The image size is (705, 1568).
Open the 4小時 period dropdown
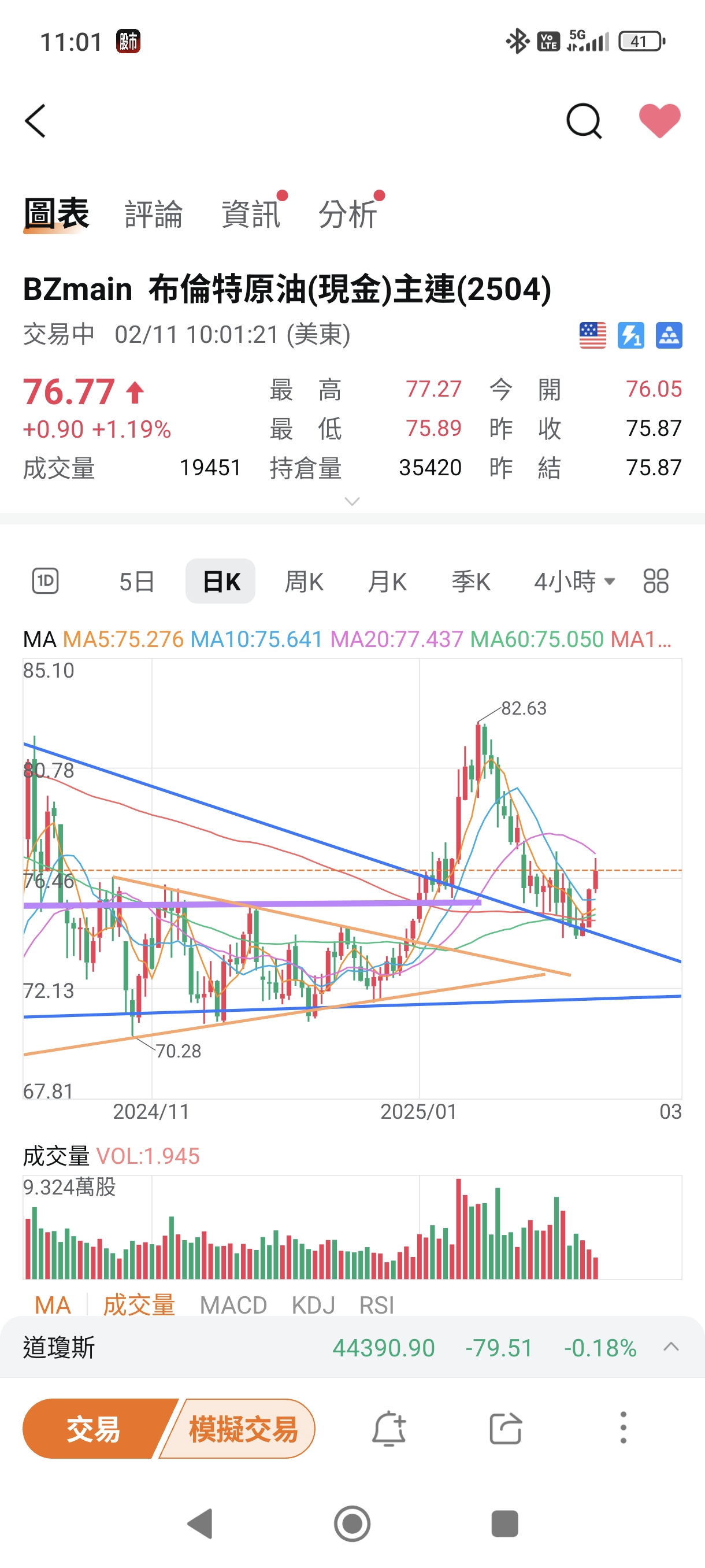(575, 581)
